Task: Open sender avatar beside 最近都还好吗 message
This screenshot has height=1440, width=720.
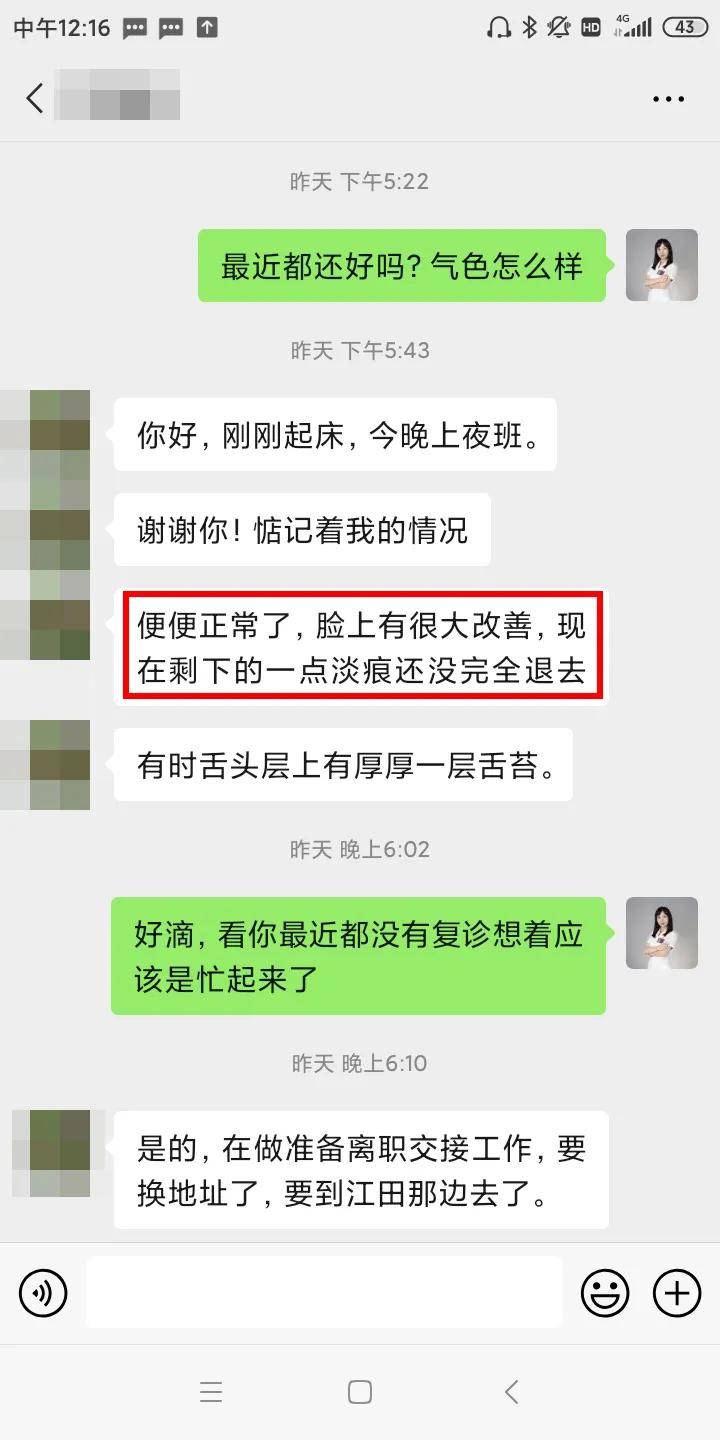Action: click(x=661, y=265)
